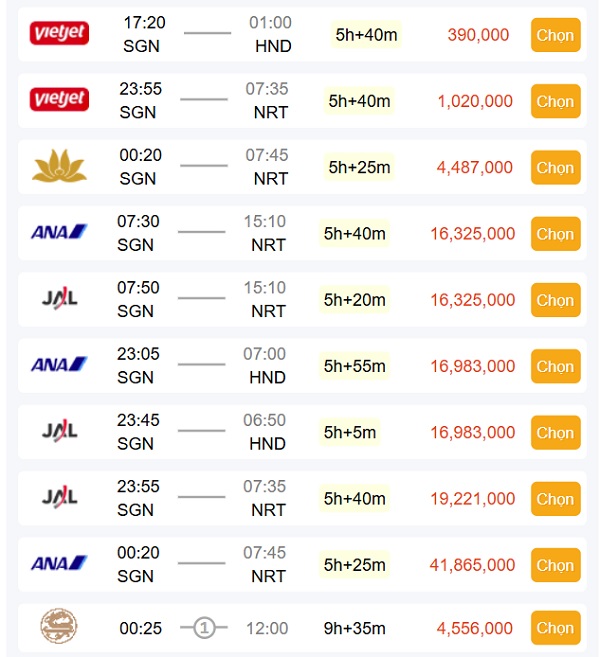Choose the JAL 23:55 flight priced 19,221,000
This screenshot has height=657, width=600.
pyautogui.click(x=554, y=499)
